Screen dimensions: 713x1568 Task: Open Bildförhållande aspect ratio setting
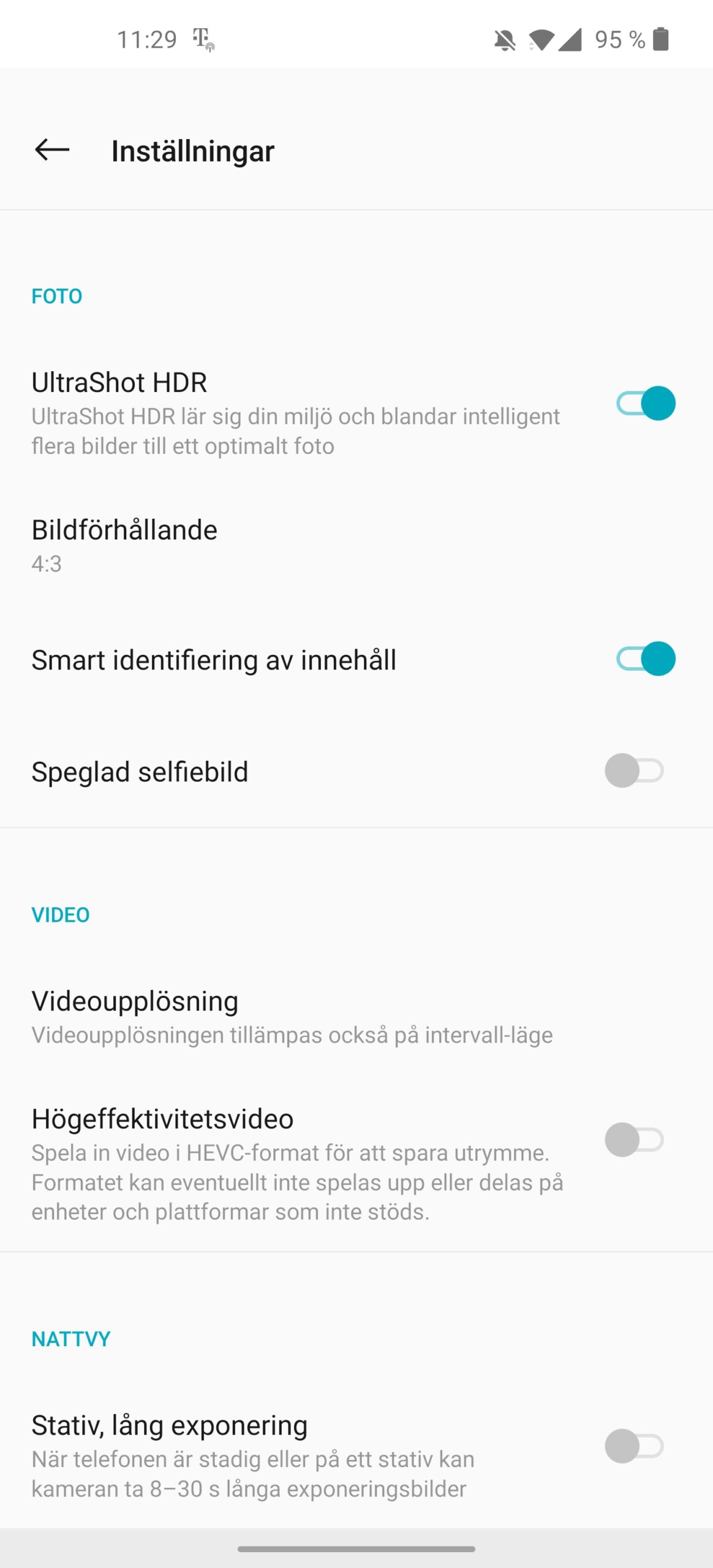click(x=356, y=545)
